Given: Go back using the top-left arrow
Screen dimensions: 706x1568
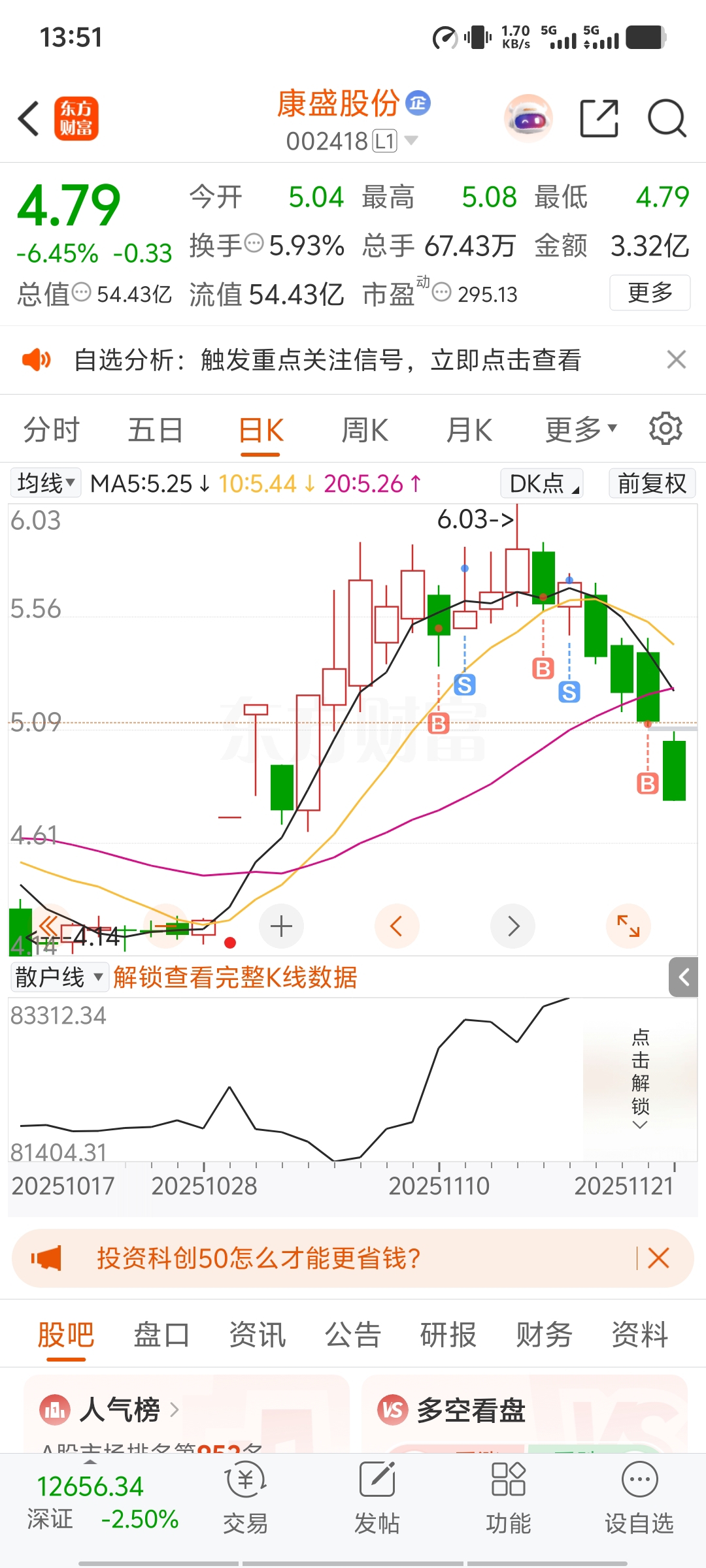Looking at the screenshot, I should point(29,119).
